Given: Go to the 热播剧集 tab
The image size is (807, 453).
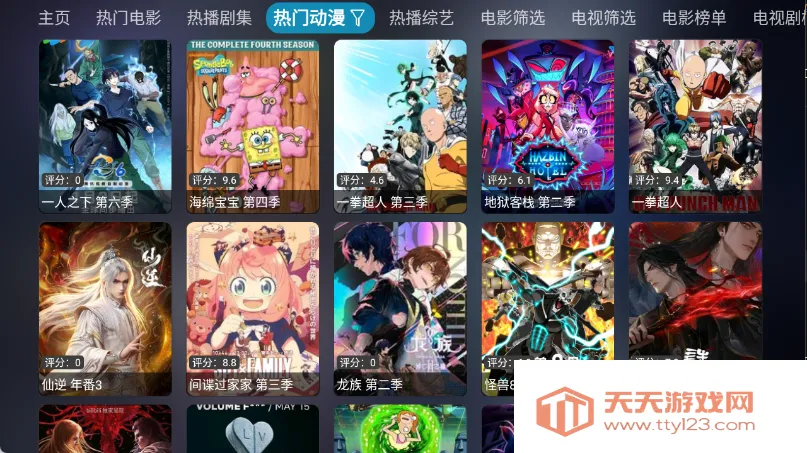Looking at the screenshot, I should point(219,18).
